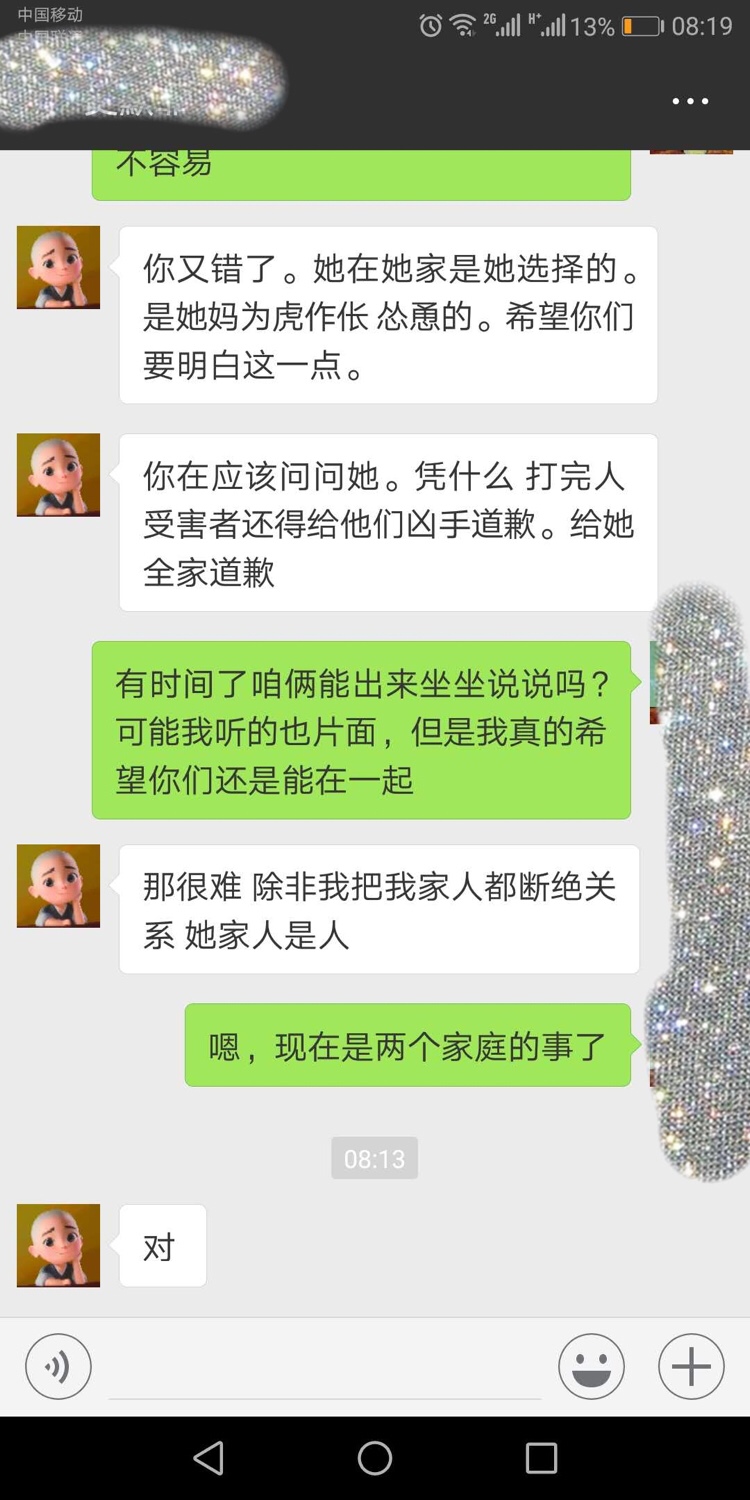Open the emoji sticker panel
The width and height of the screenshot is (750, 1500).
591,1366
